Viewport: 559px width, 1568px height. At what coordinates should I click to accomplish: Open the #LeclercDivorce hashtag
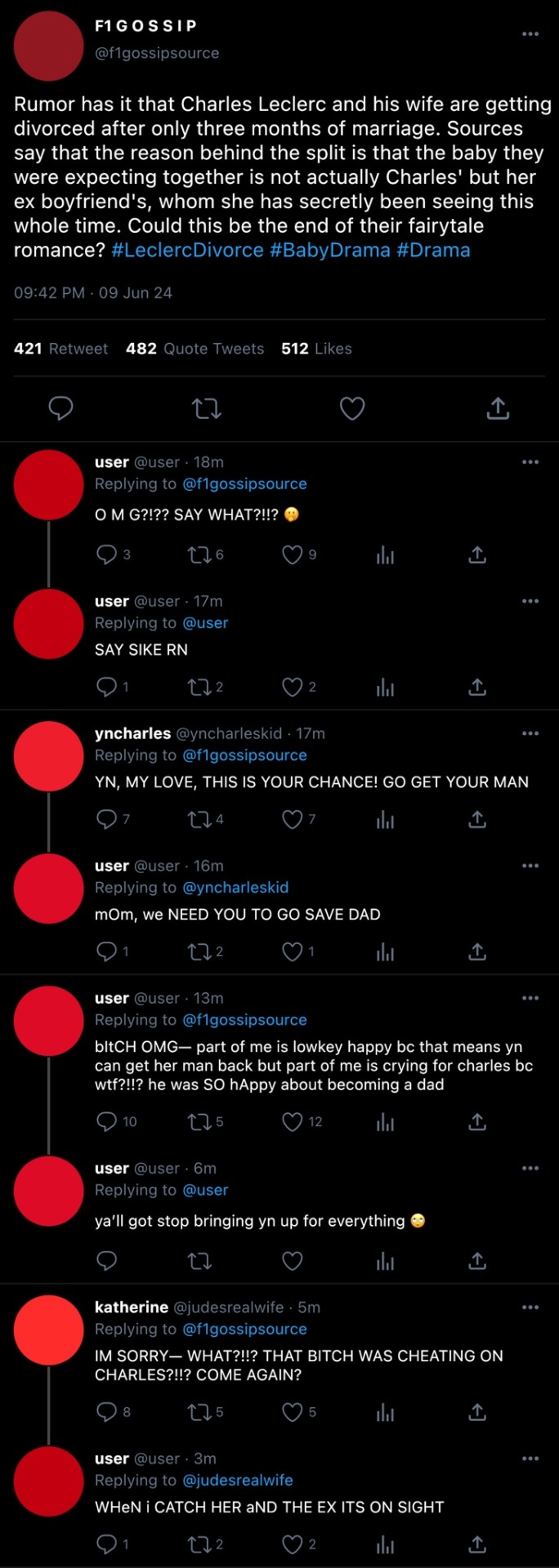pos(187,250)
